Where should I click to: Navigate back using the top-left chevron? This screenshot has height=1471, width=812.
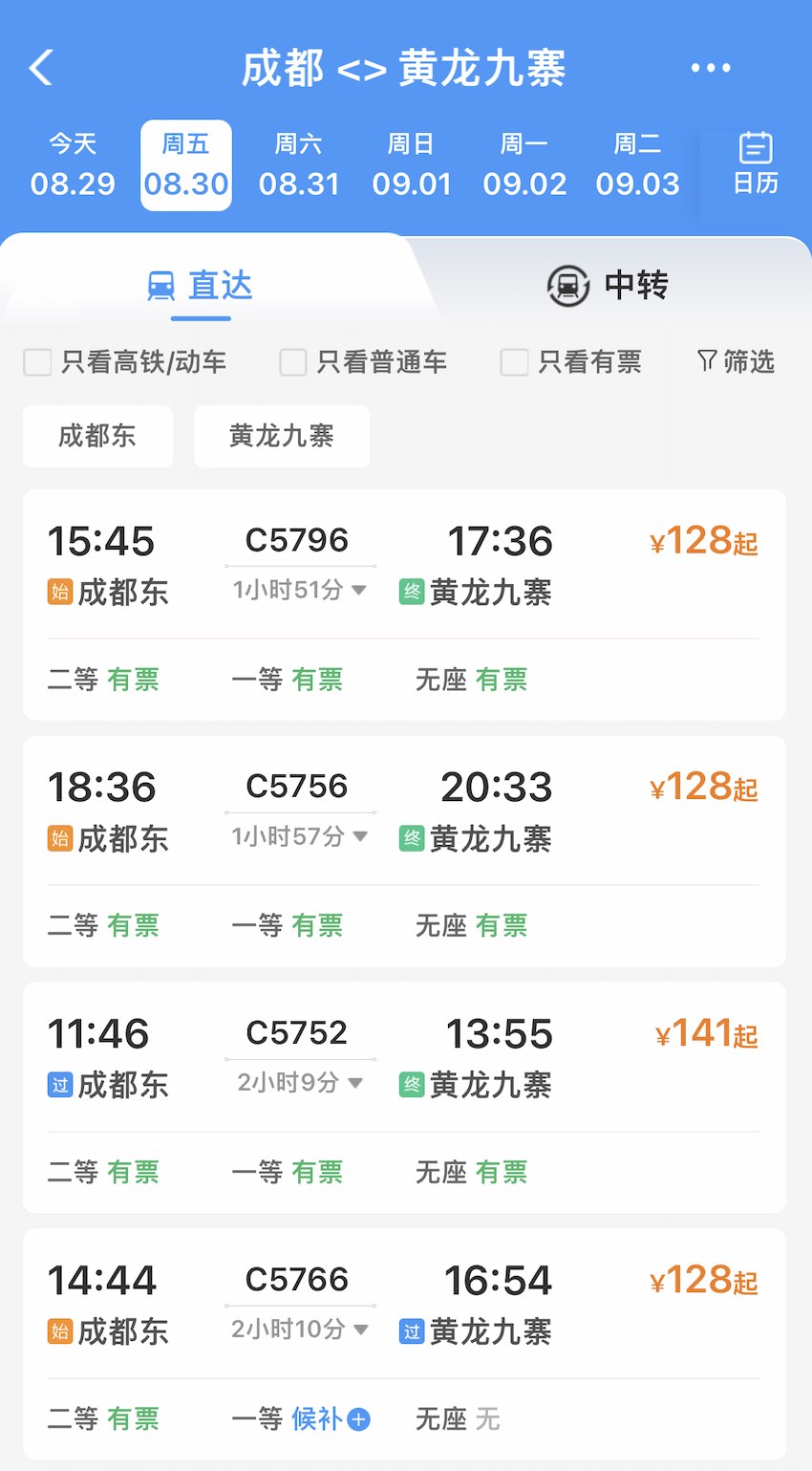40,67
